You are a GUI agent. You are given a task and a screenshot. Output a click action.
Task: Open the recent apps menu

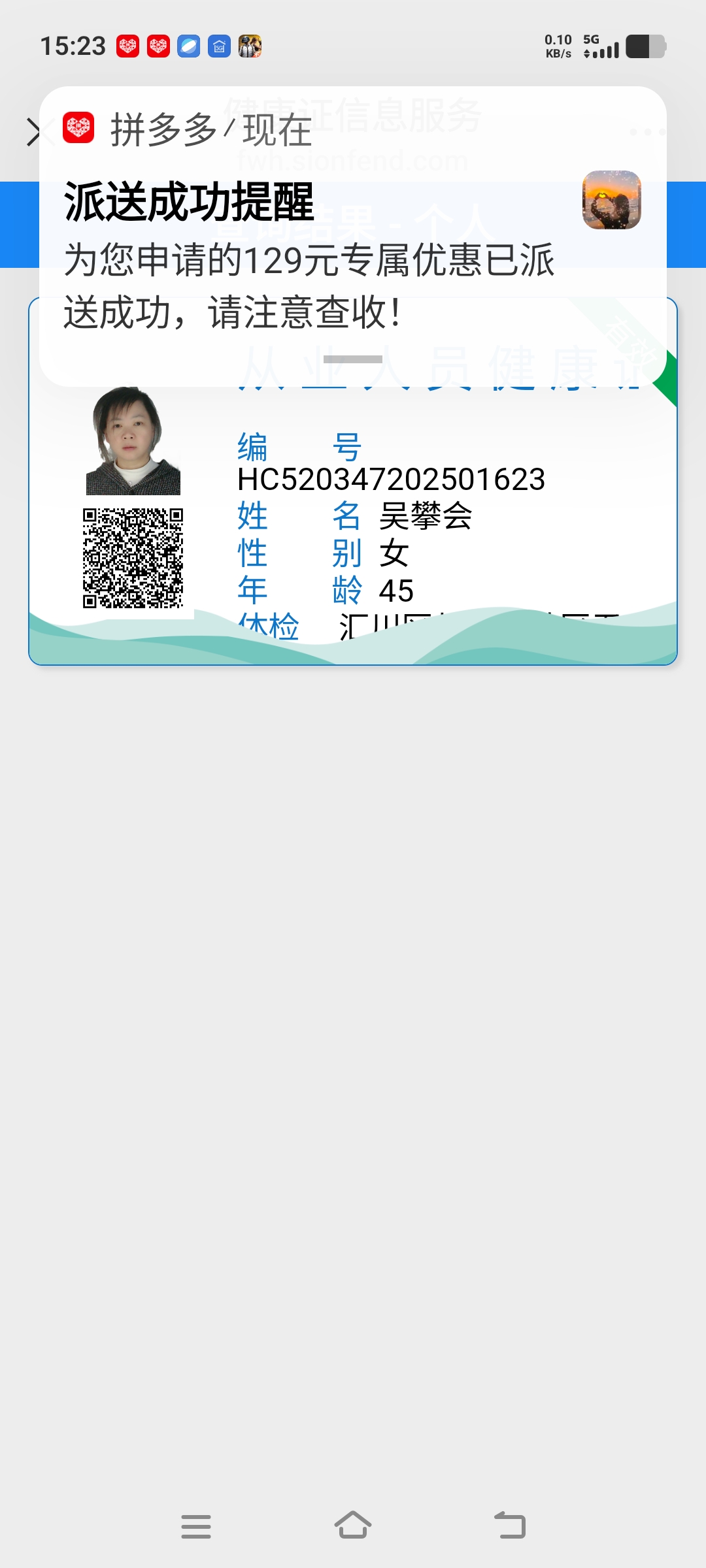195,1526
